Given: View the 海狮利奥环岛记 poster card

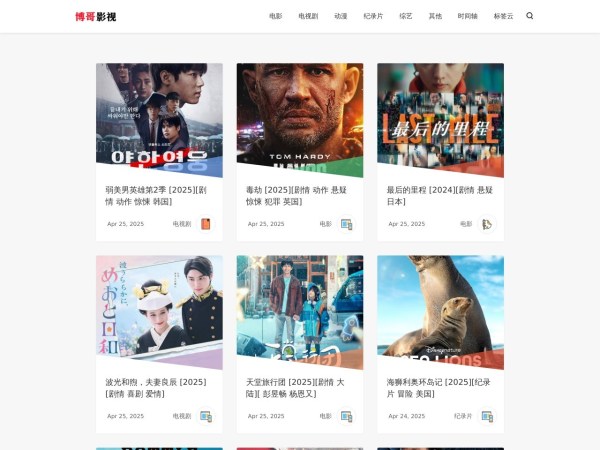Looking at the screenshot, I should (x=440, y=310).
